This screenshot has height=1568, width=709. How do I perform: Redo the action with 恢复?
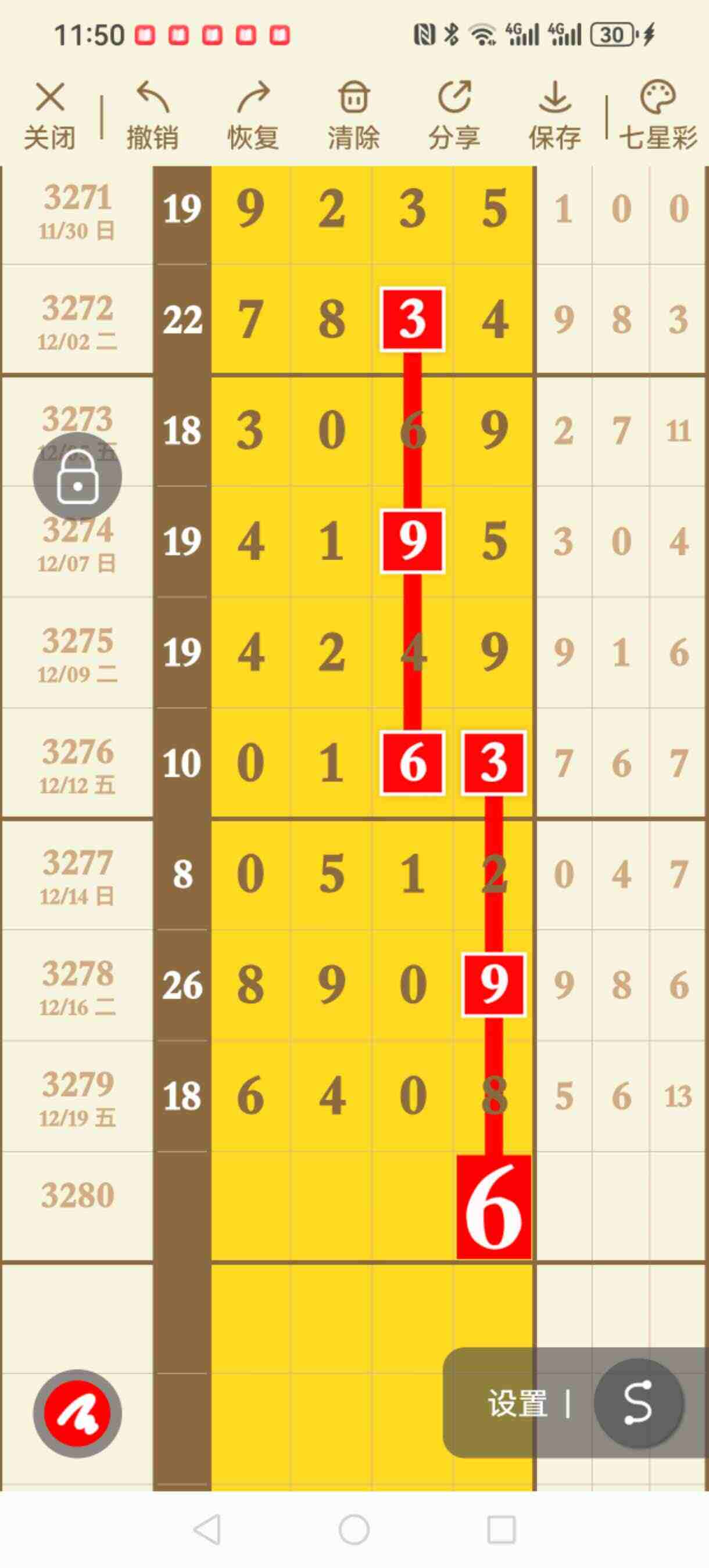click(x=253, y=116)
